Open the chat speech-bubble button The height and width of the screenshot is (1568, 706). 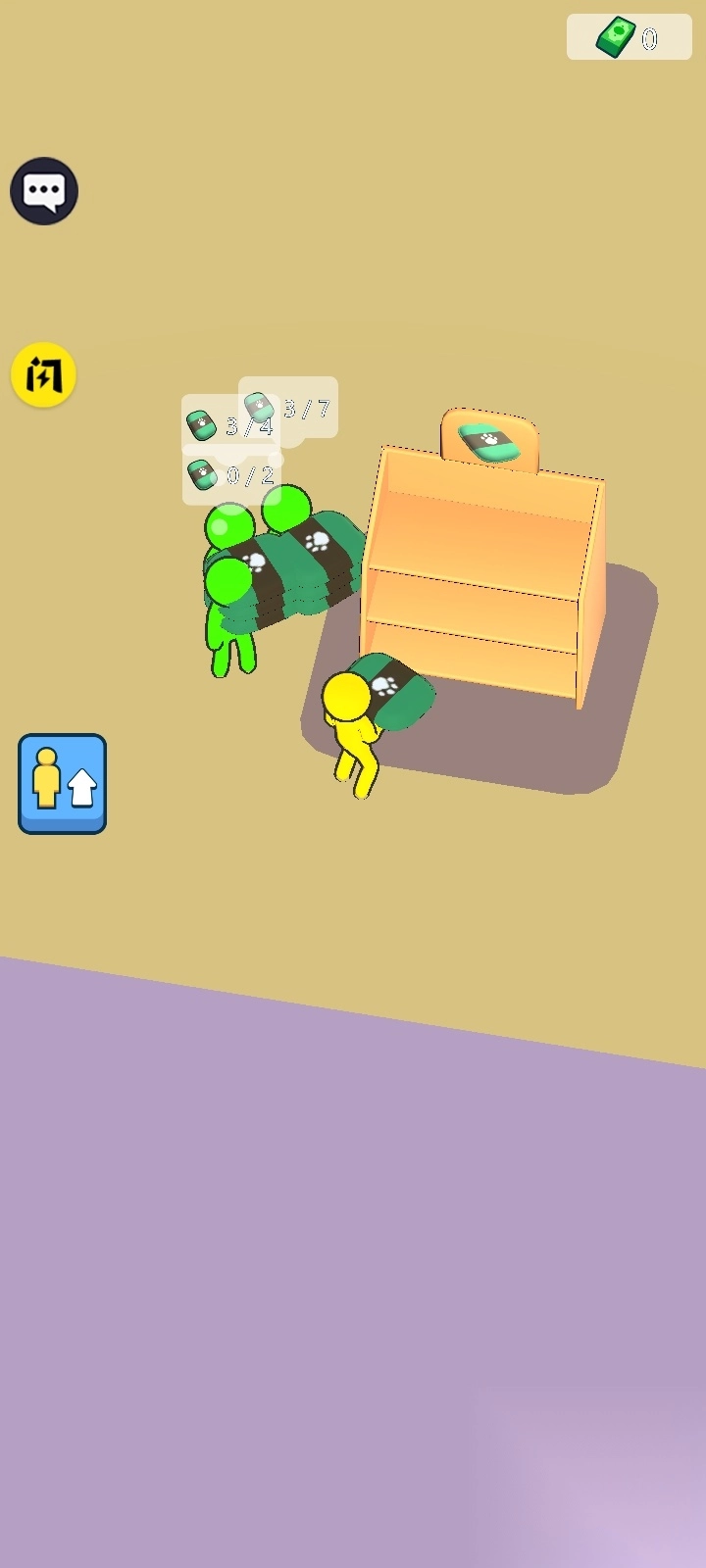pos(44,191)
